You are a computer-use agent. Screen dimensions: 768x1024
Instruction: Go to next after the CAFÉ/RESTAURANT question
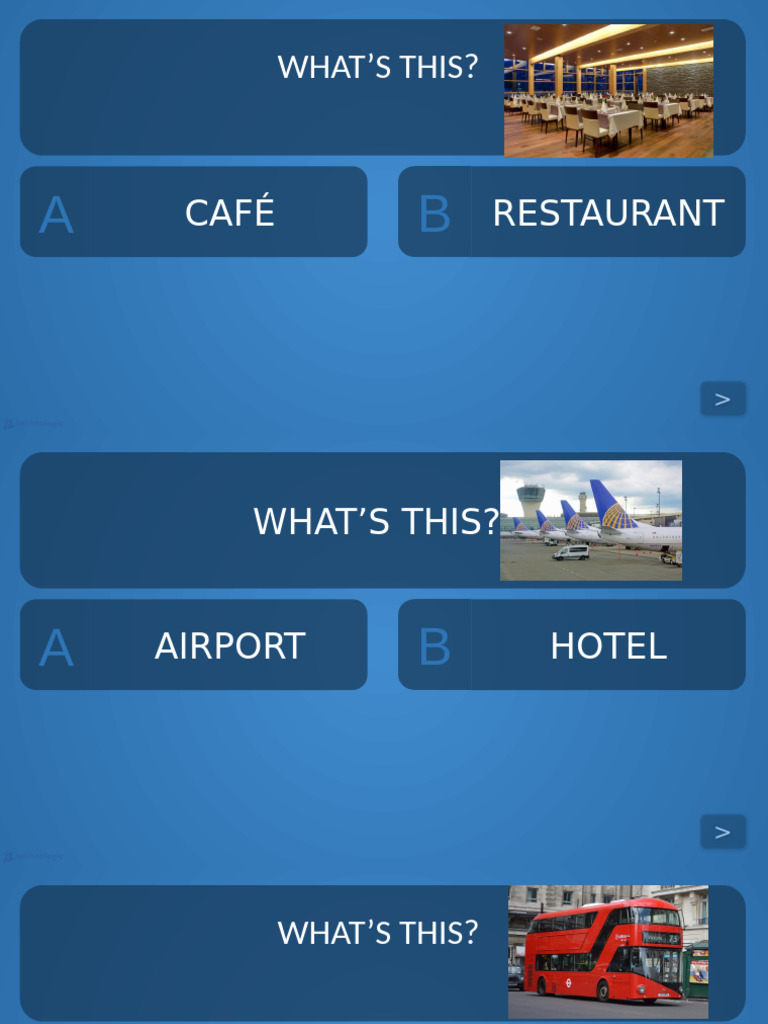722,399
